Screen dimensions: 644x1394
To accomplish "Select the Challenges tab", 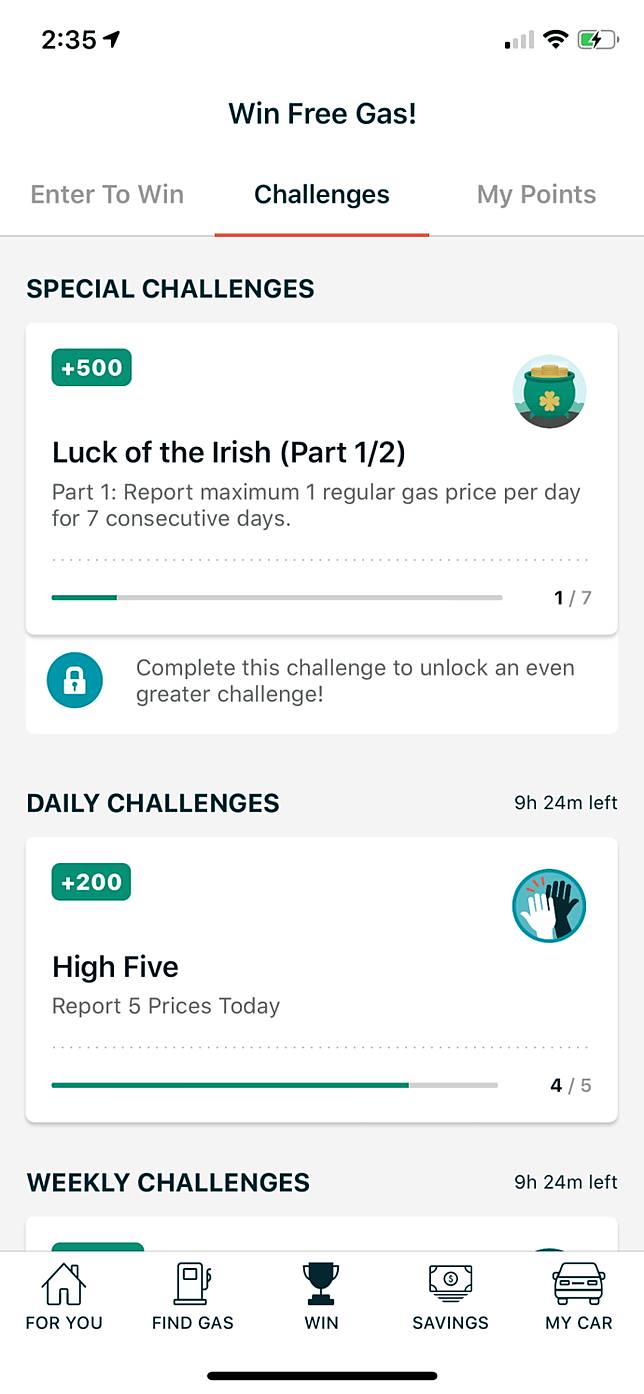I will click(x=322, y=194).
